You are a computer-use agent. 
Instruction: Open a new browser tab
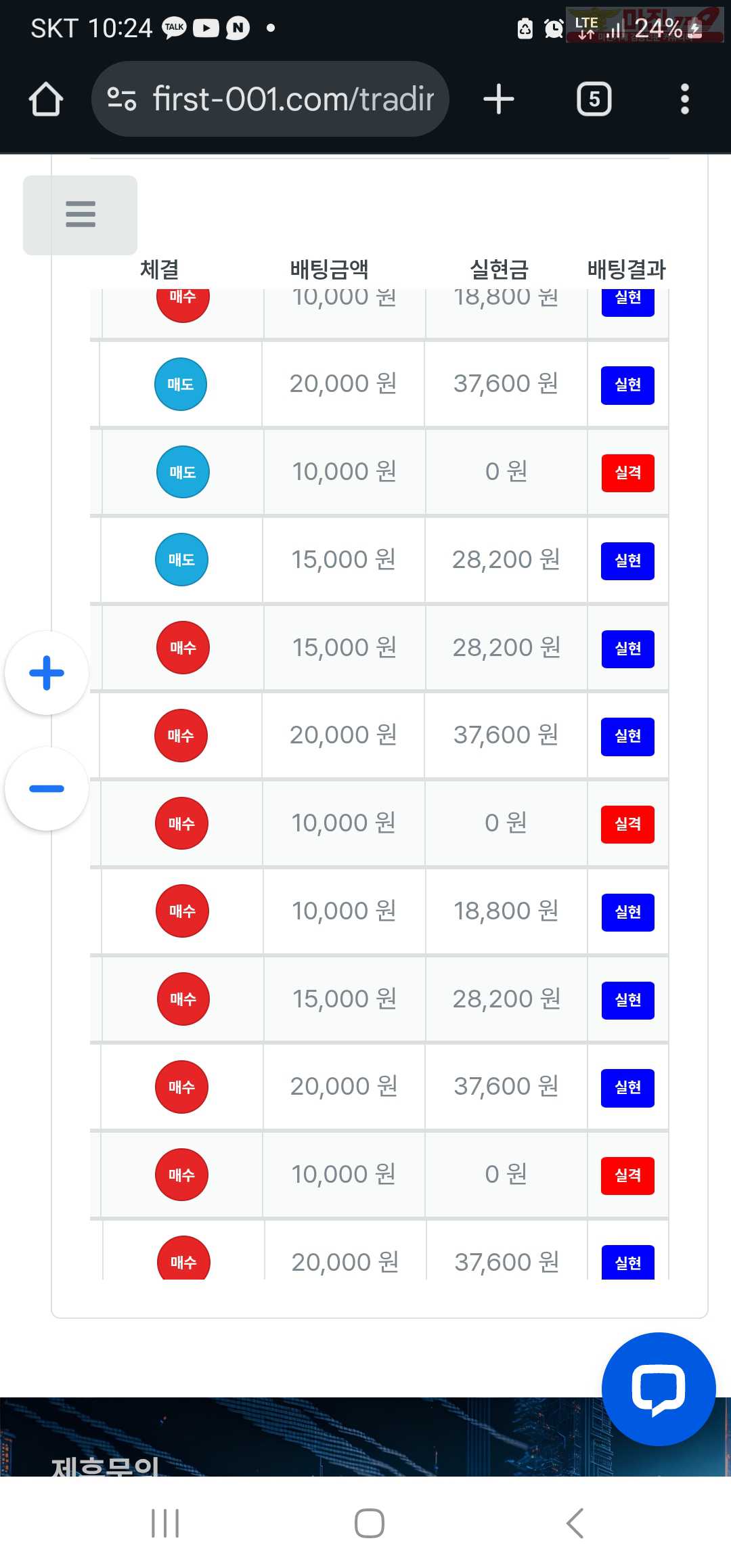499,100
